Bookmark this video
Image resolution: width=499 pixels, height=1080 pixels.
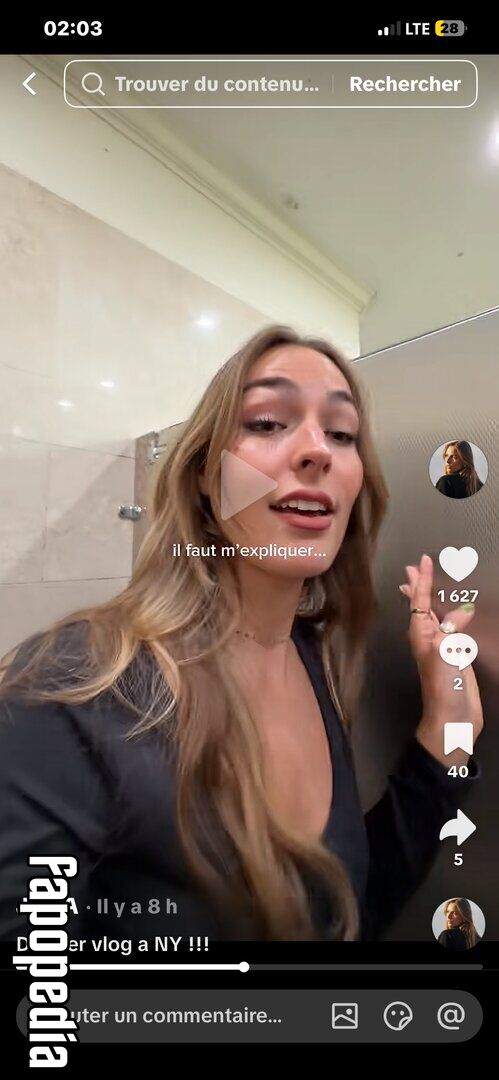pos(458,739)
